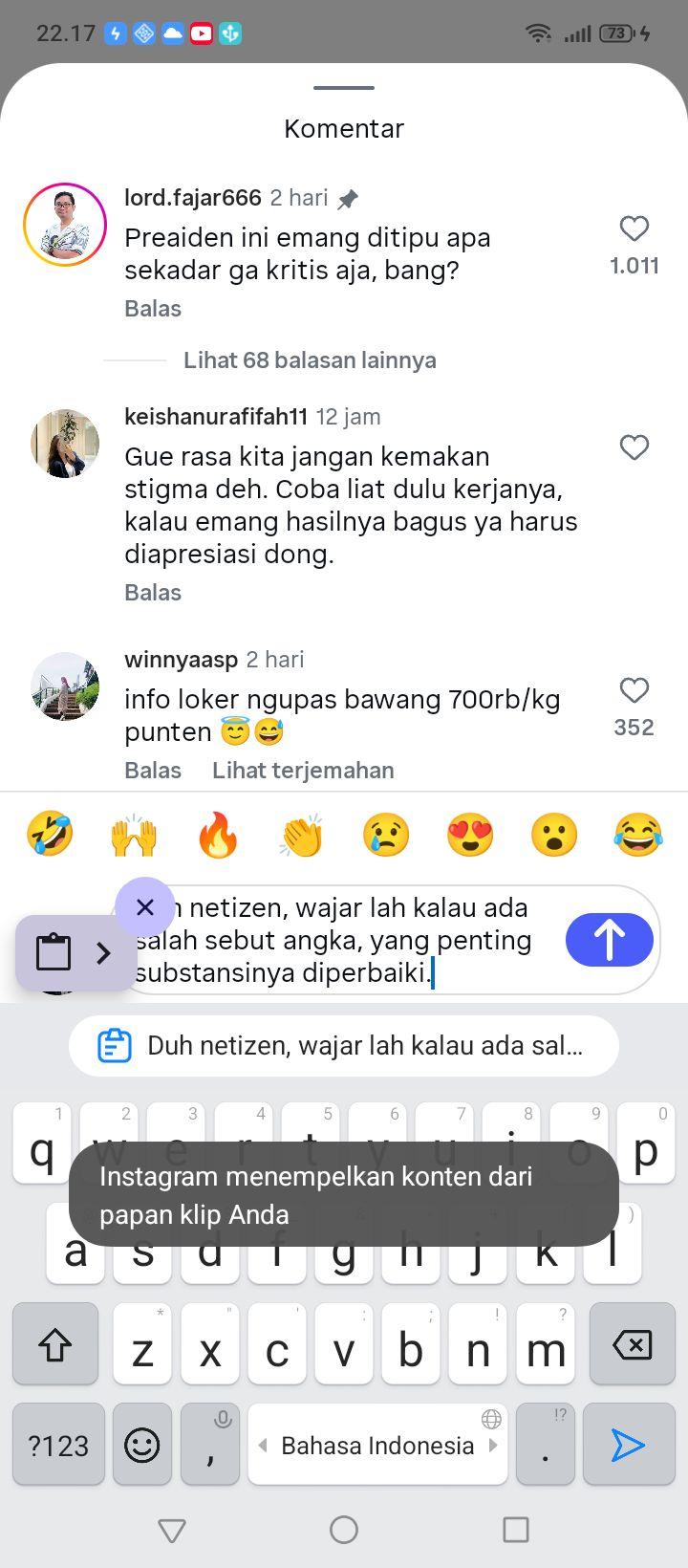
Task: Open the keyboard emoji picker
Action: pos(142,1445)
